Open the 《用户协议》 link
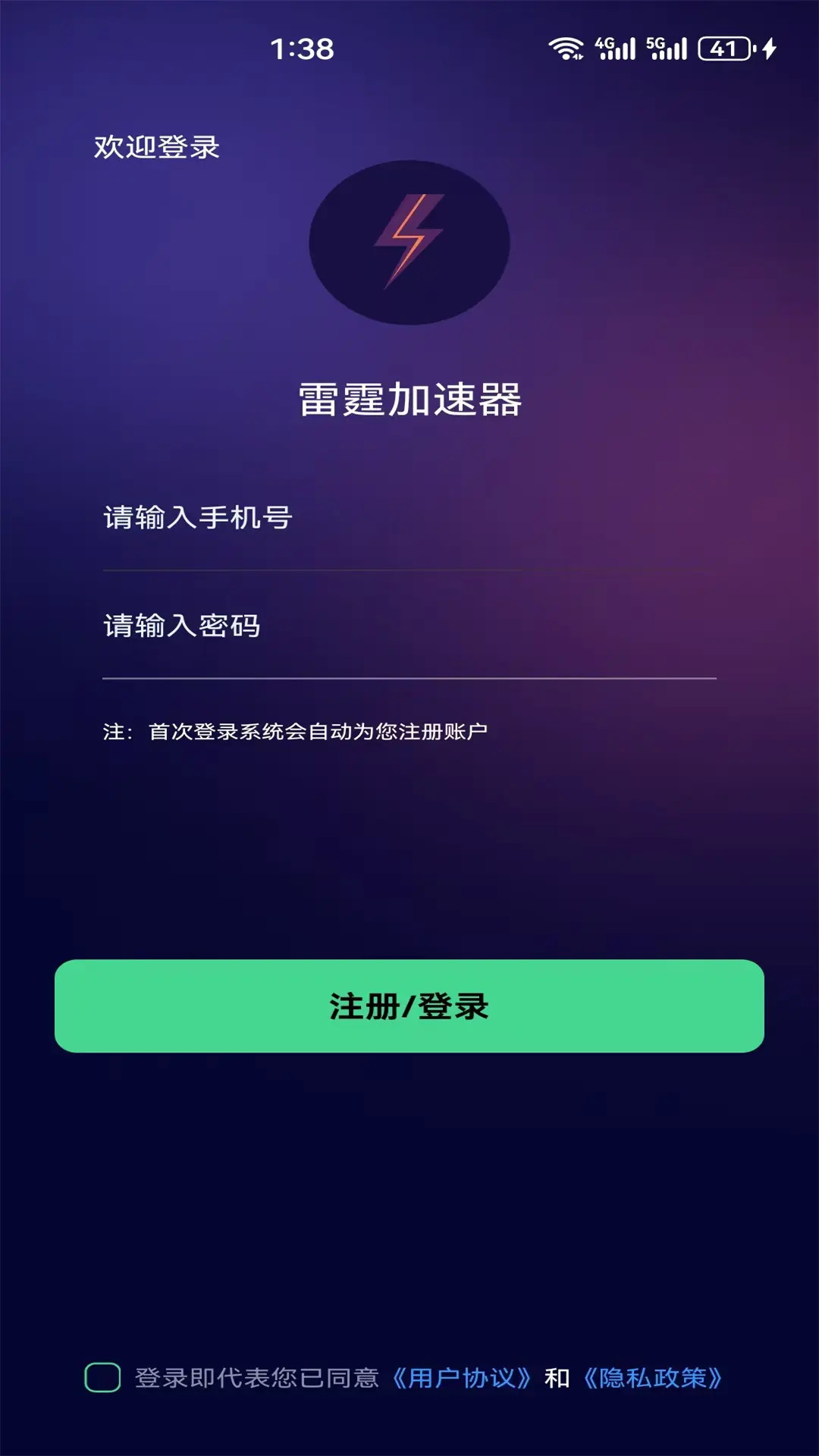 461,1378
